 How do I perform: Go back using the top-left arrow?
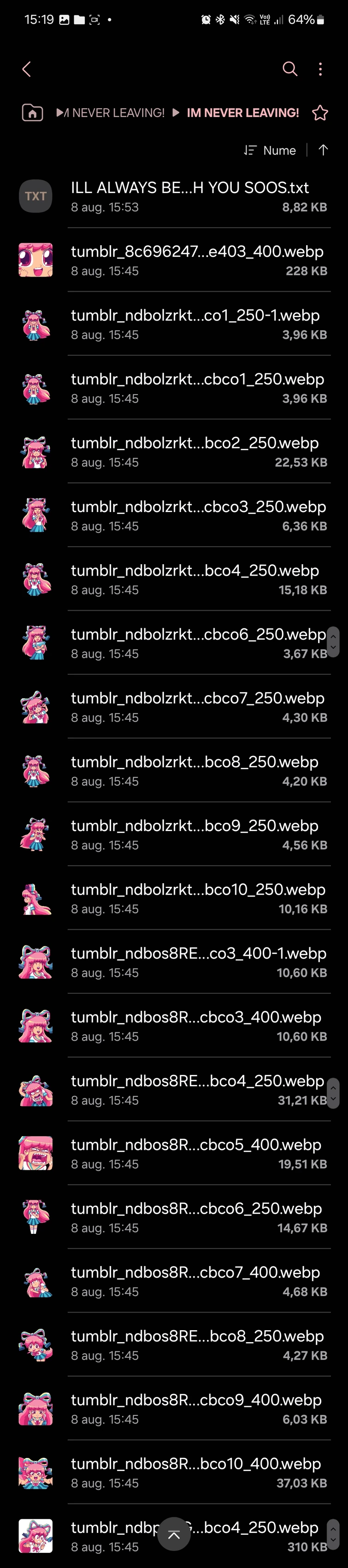[x=26, y=70]
